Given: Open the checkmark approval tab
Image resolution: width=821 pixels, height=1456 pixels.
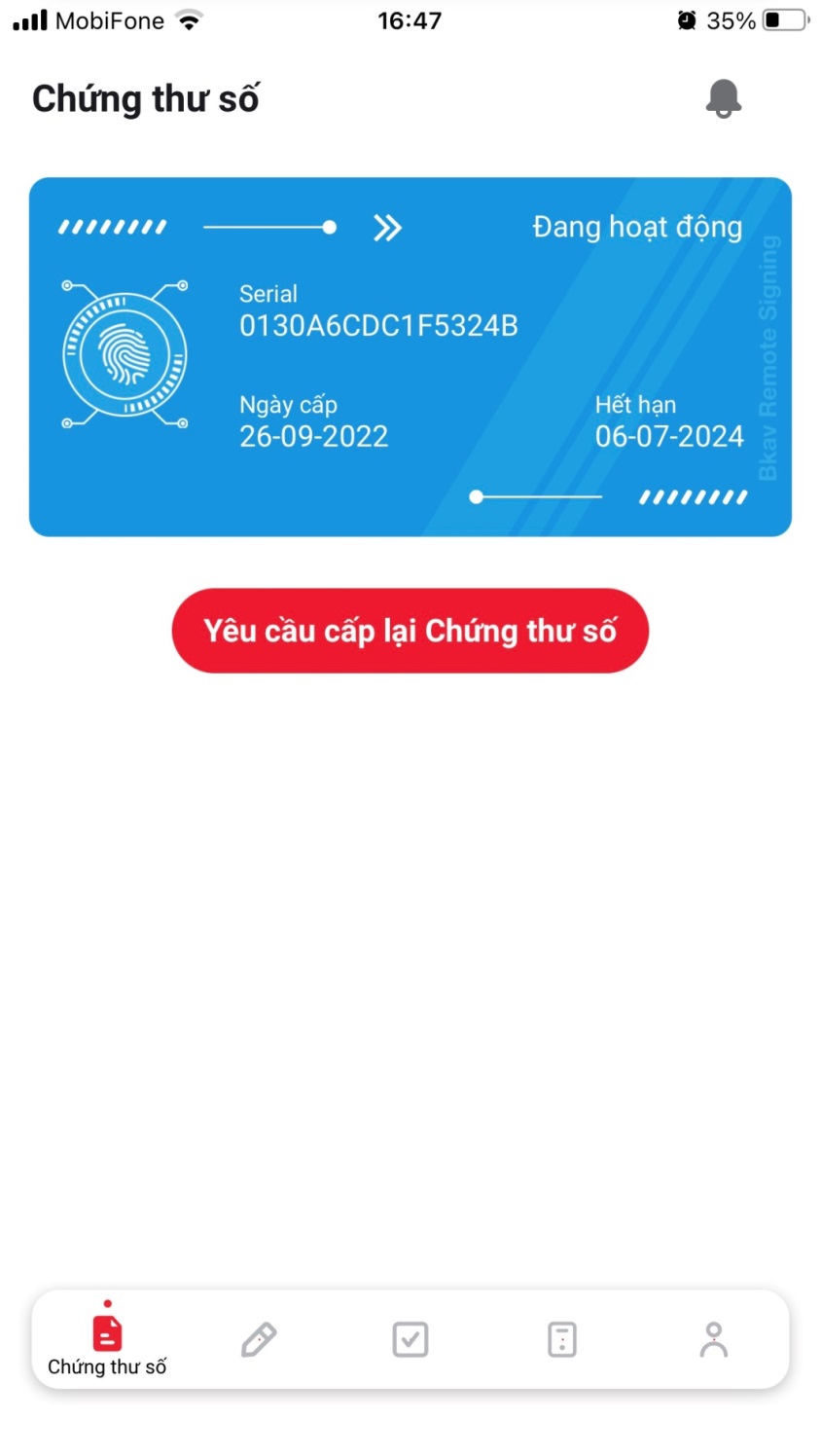Looking at the screenshot, I should (410, 1339).
